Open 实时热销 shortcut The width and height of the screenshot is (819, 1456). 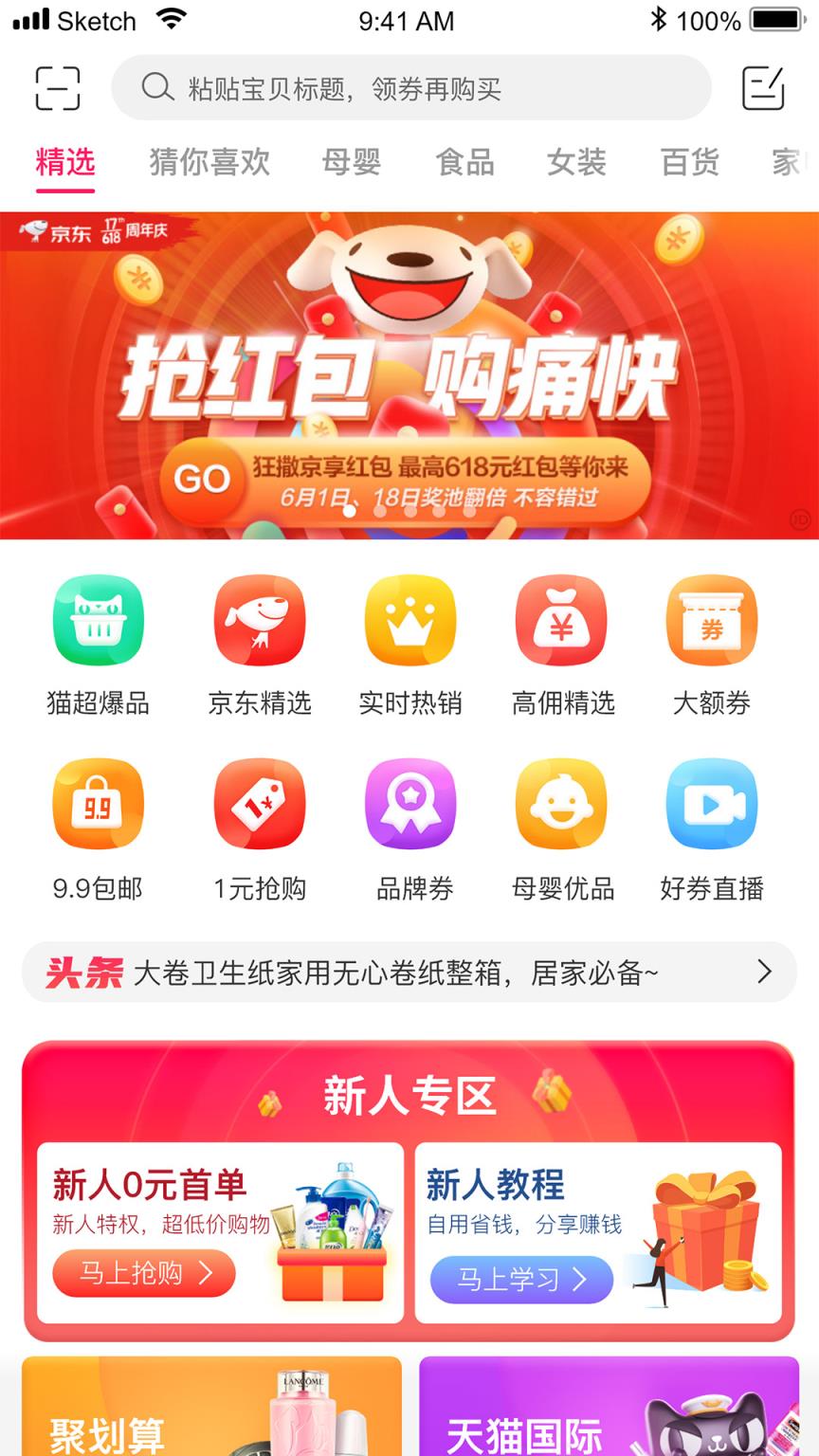pyautogui.click(x=410, y=621)
